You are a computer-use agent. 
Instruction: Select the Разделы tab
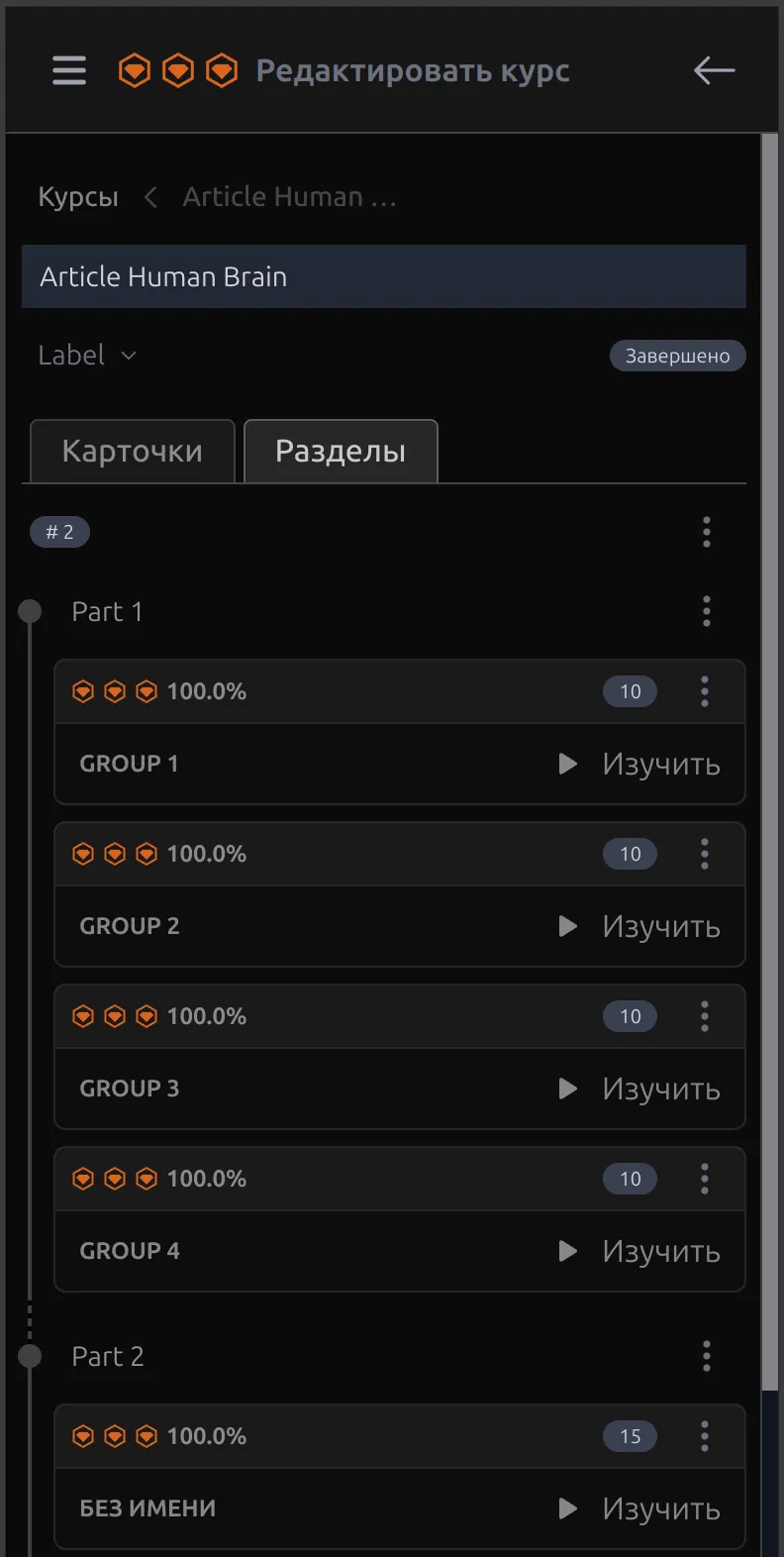point(340,451)
